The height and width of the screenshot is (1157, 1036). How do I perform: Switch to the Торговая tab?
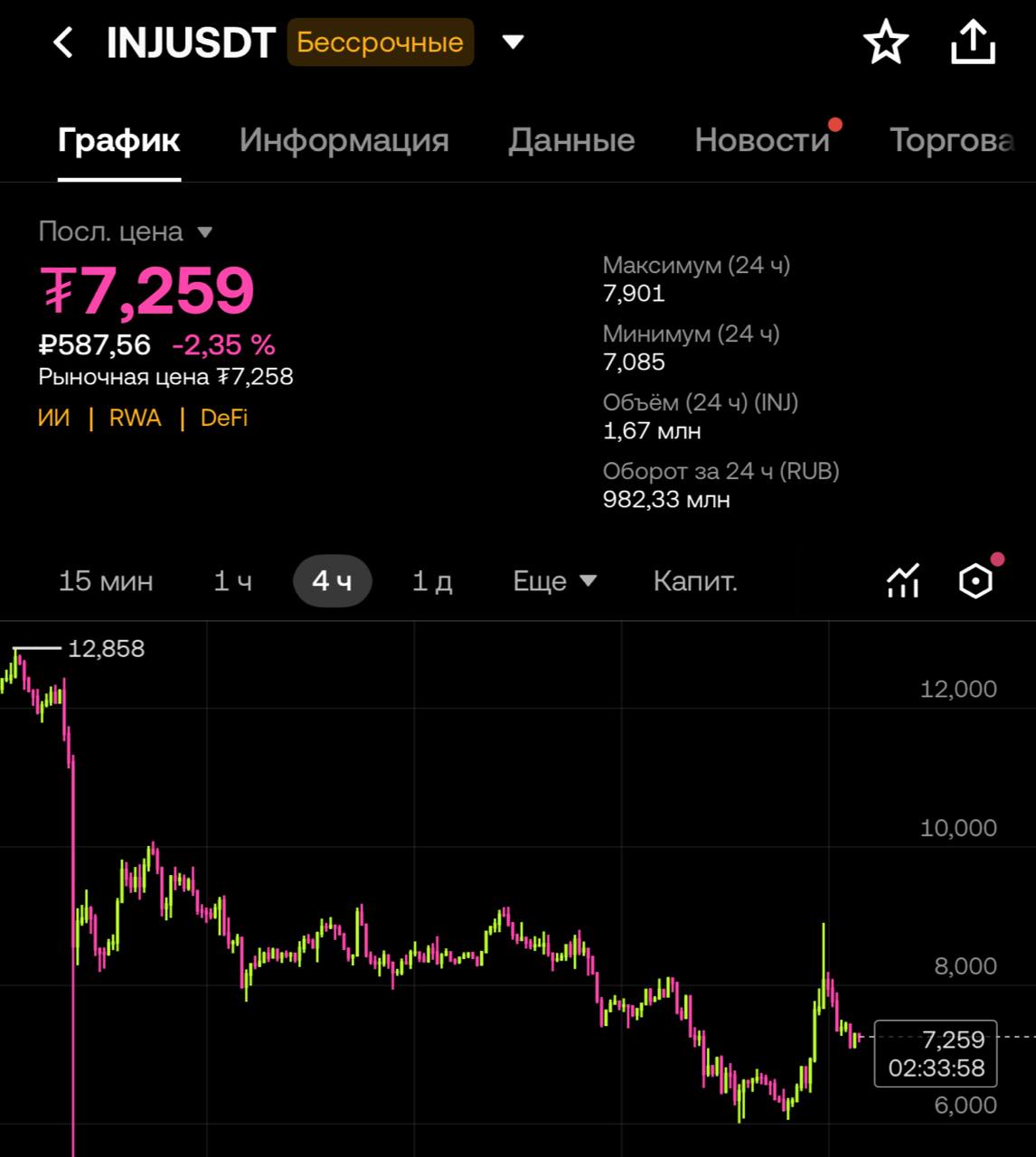point(951,140)
